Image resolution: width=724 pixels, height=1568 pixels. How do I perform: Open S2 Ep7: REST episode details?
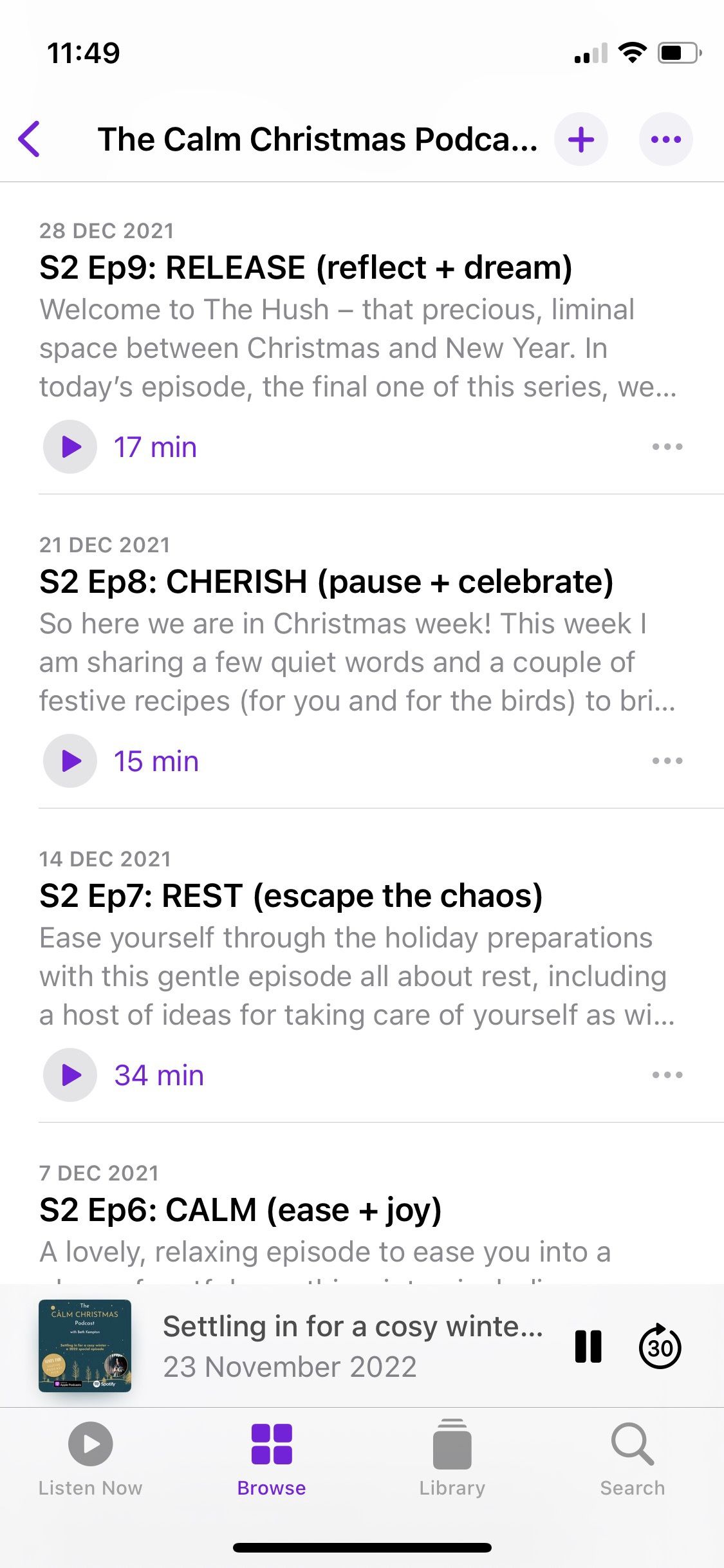291,896
